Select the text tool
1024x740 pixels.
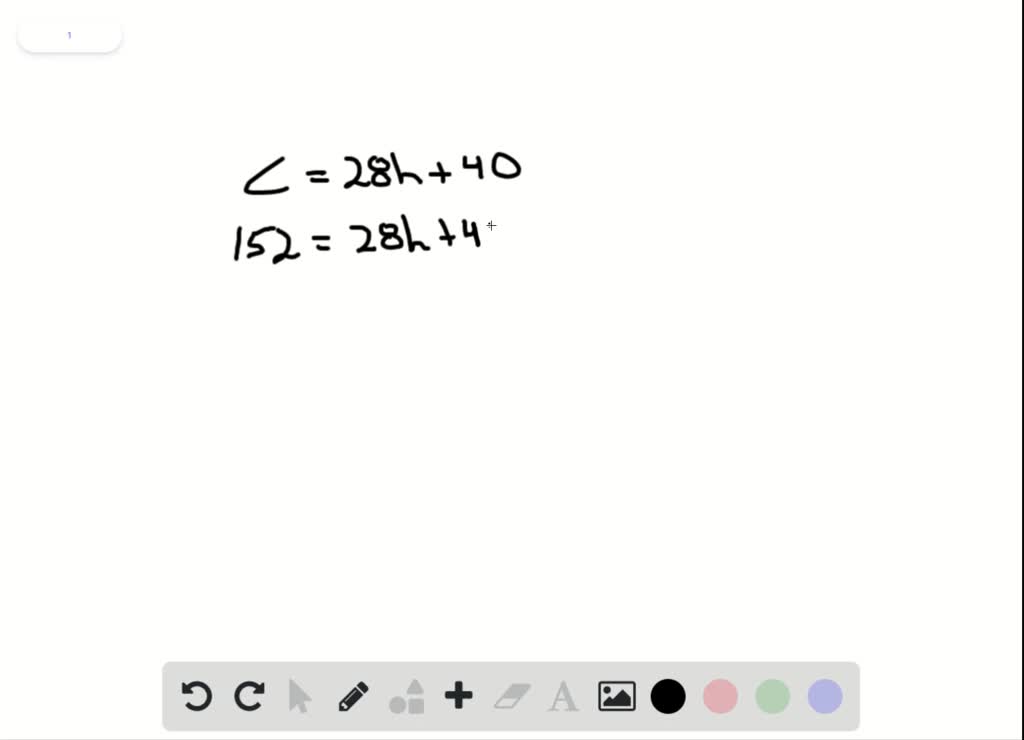click(564, 696)
